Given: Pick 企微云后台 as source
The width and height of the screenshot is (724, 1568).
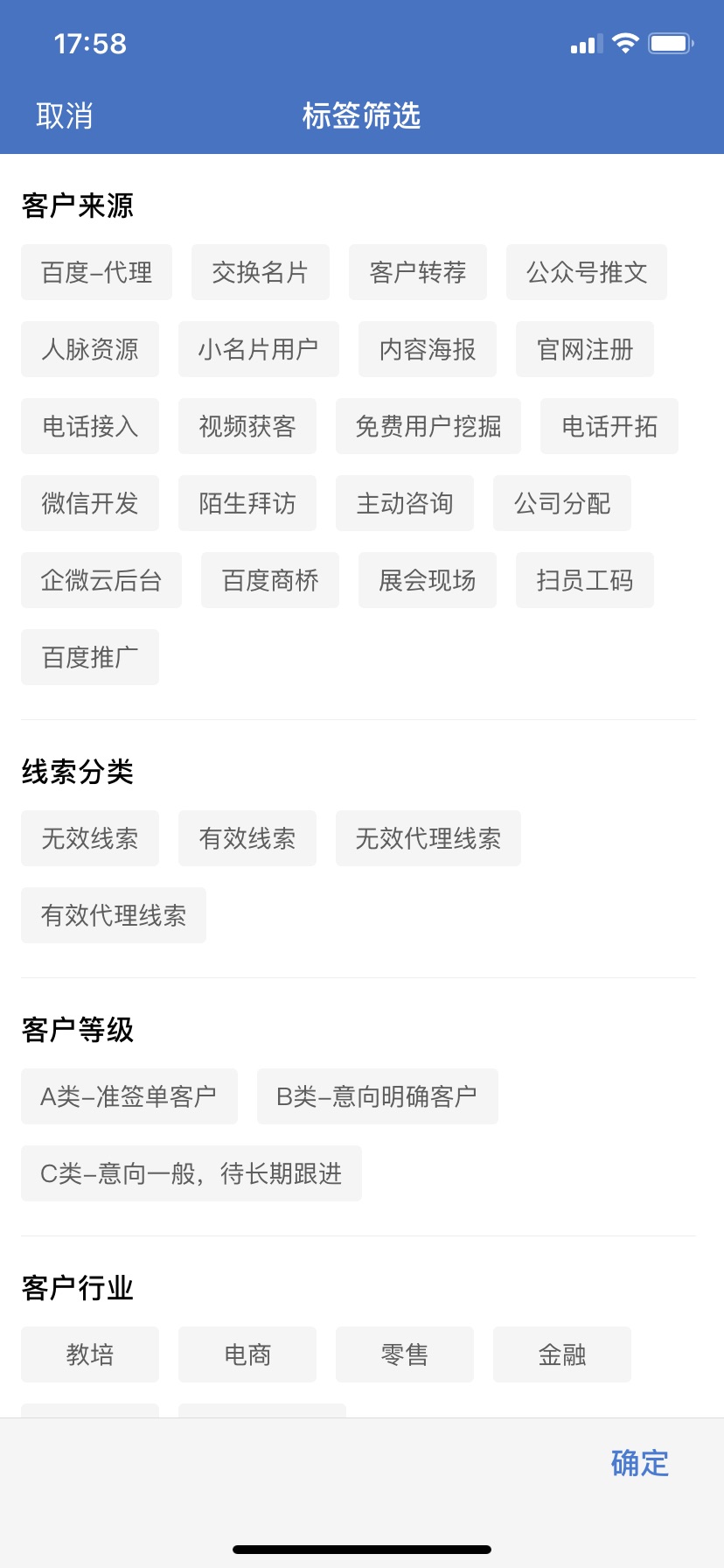Looking at the screenshot, I should (x=101, y=580).
